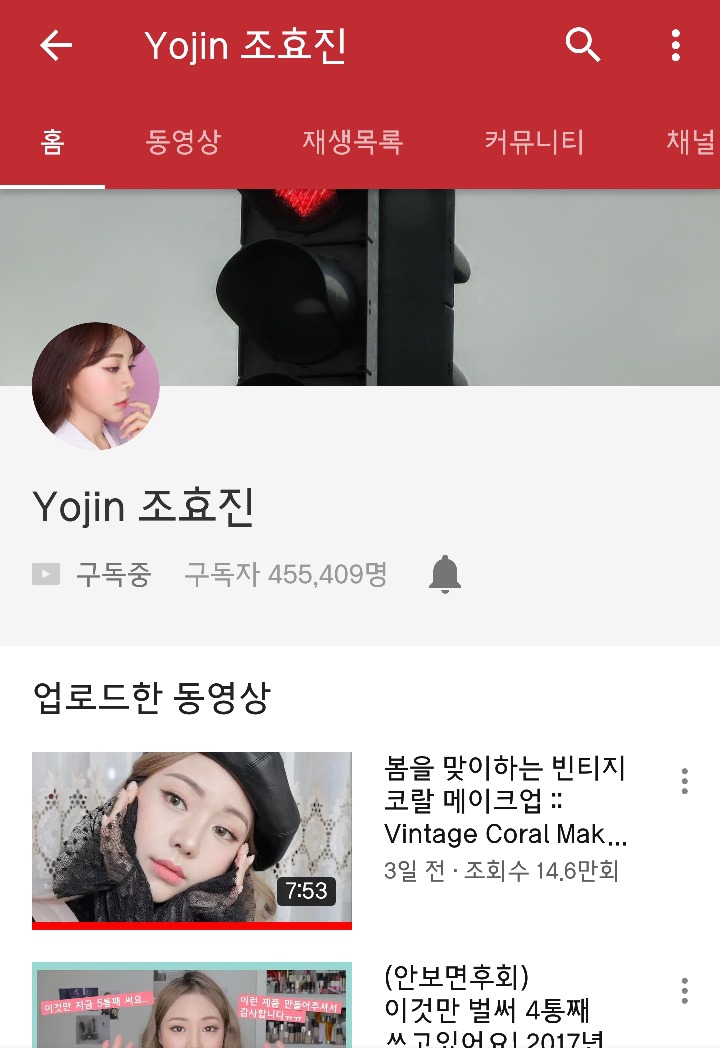Open options for the Vintage Coral video

[684, 781]
